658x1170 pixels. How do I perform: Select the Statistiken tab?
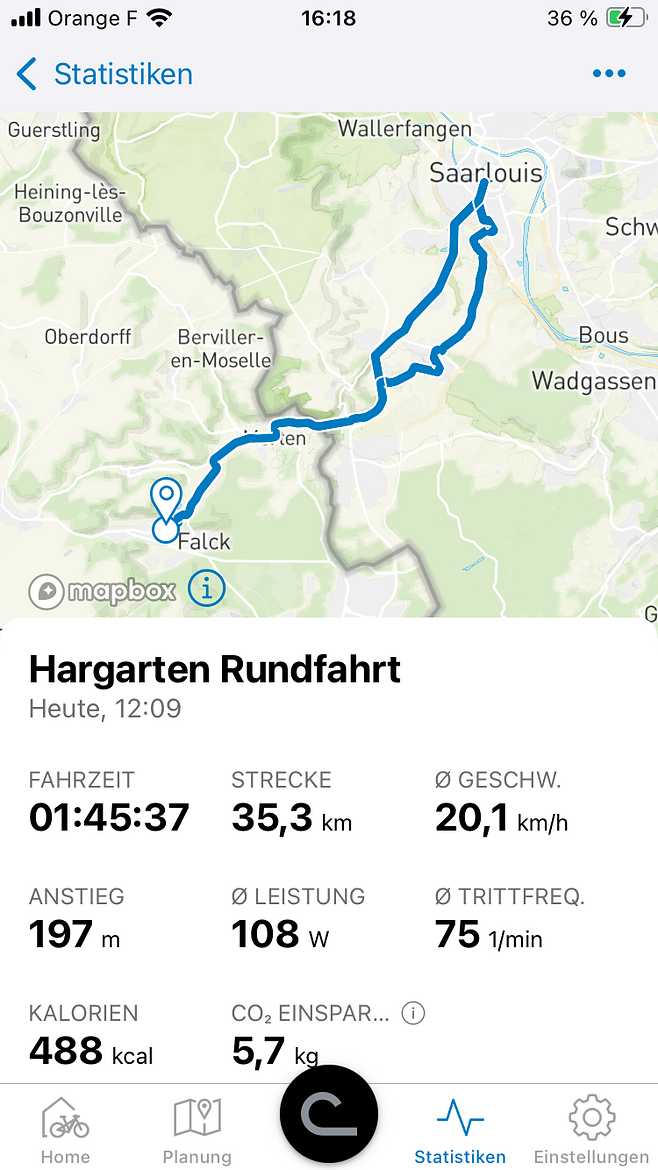[x=460, y=1128]
